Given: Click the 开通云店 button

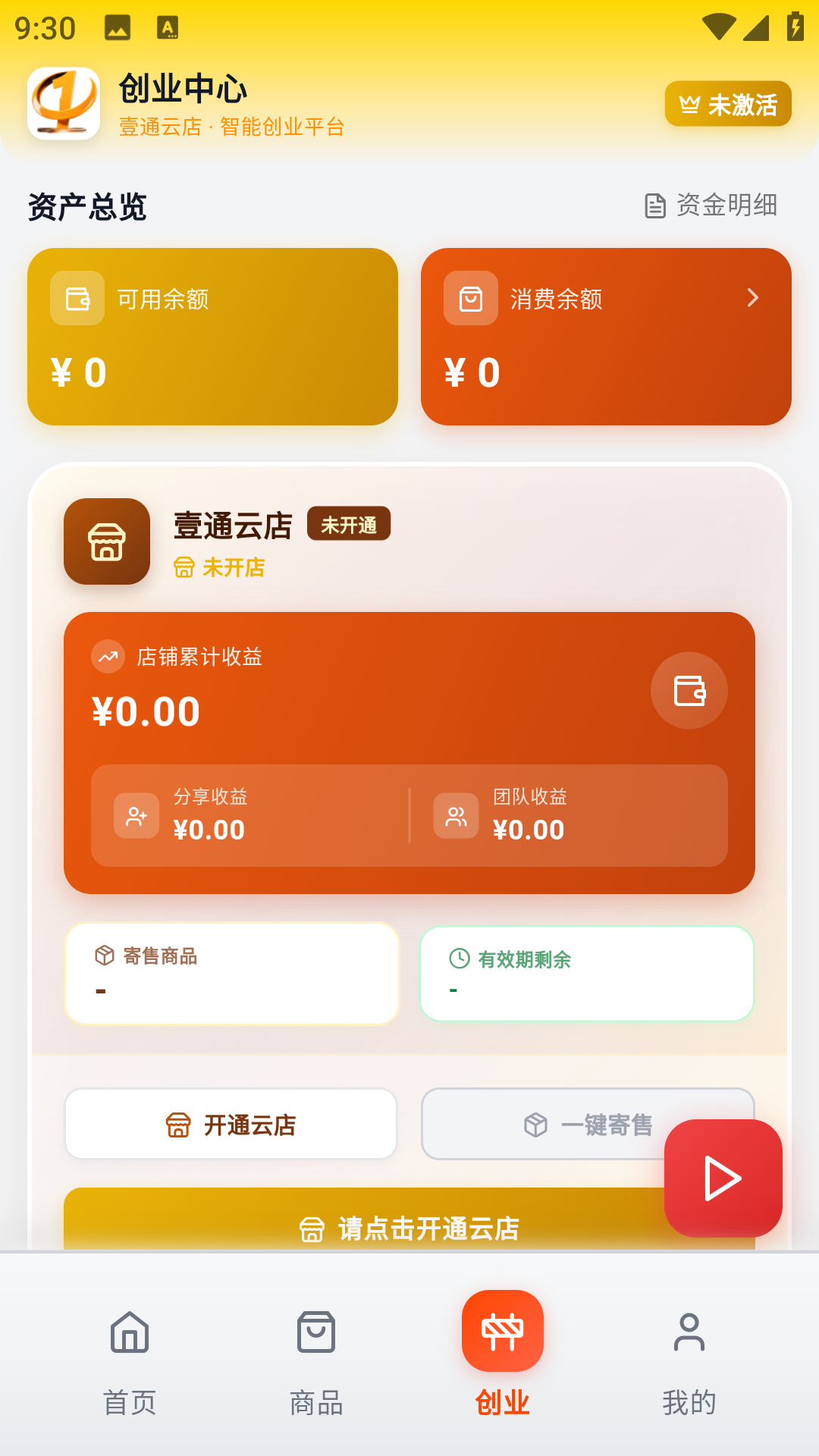Looking at the screenshot, I should tap(231, 1124).
